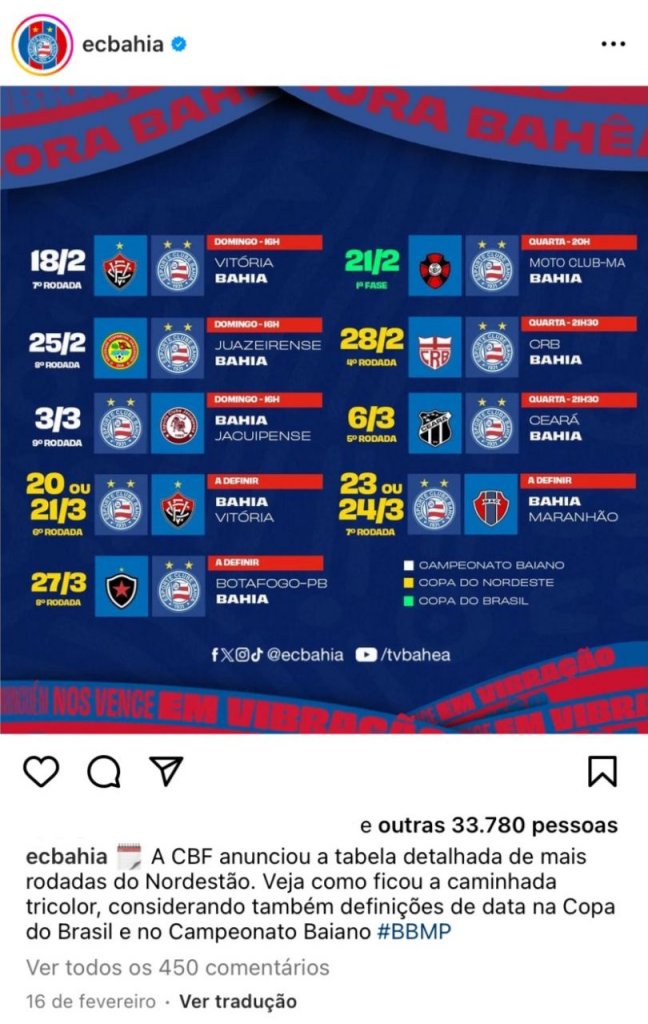Bookmark this ecbahia post
This screenshot has width=648, height=1024.
pyautogui.click(x=602, y=770)
